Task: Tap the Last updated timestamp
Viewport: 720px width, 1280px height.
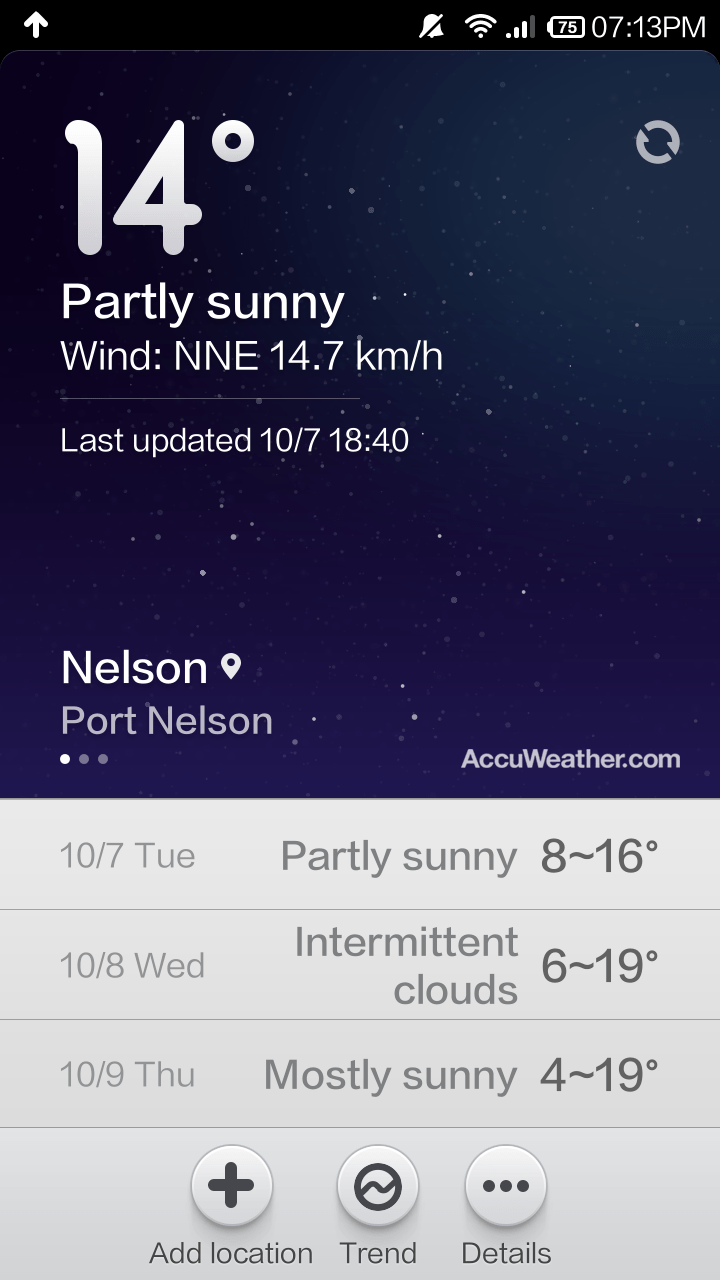Action: pos(235,439)
